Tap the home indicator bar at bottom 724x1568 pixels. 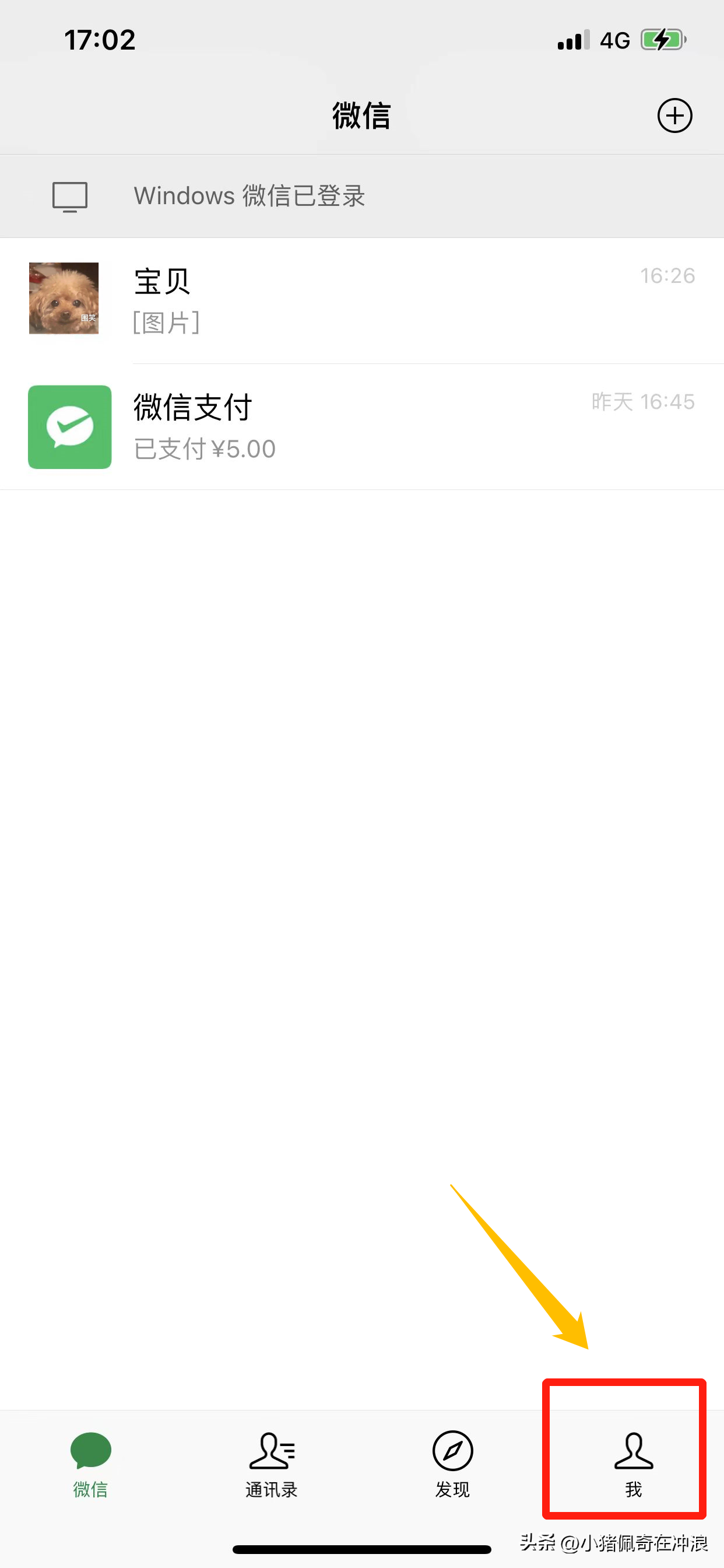(x=362, y=1550)
